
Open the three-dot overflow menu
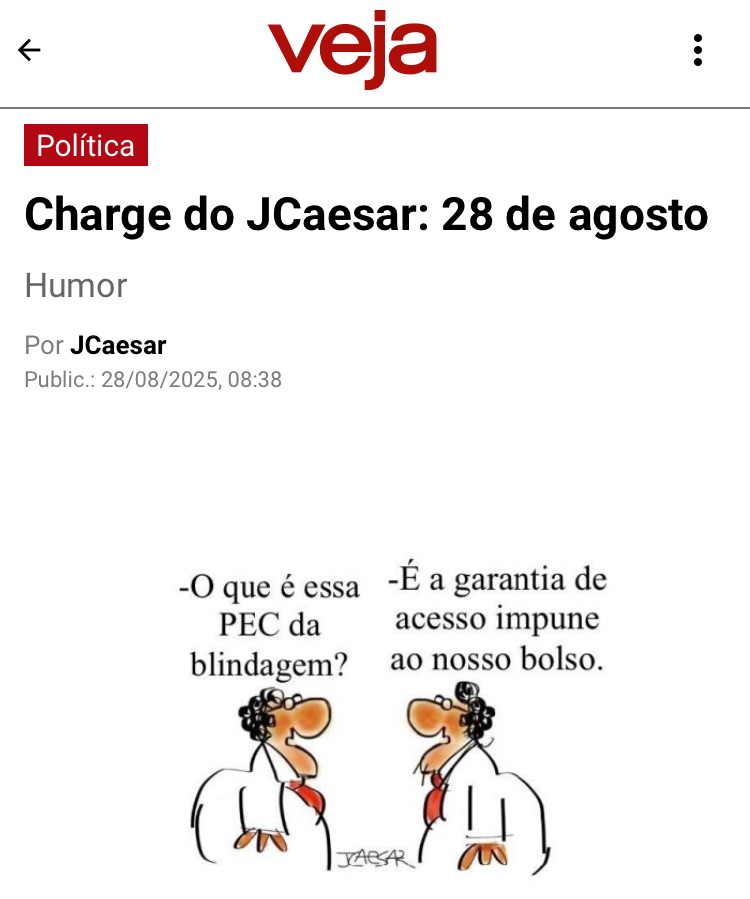[x=698, y=50]
